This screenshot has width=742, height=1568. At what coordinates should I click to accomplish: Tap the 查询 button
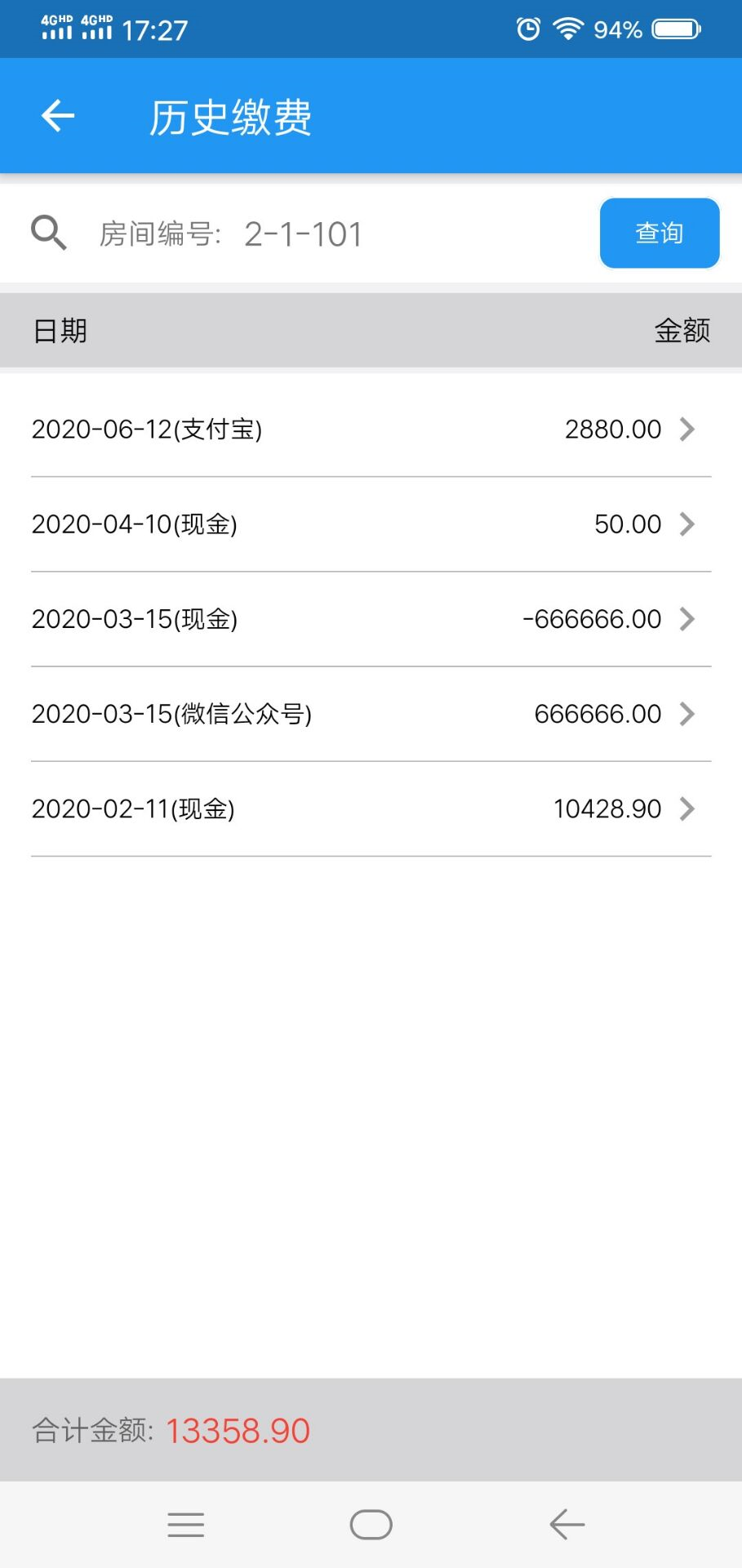[660, 233]
